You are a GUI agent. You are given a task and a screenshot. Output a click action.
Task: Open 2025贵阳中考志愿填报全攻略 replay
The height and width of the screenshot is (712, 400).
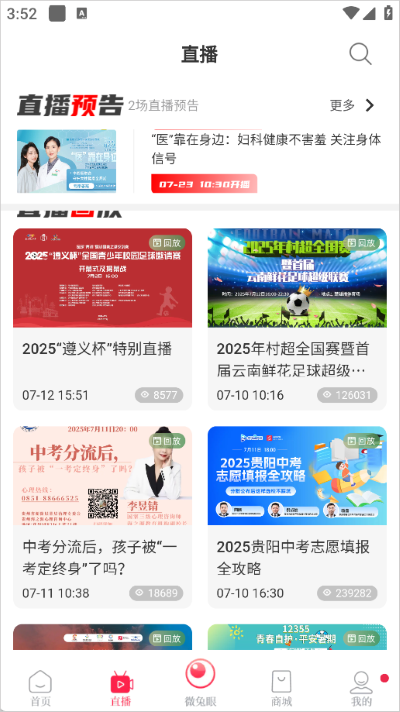297,517
